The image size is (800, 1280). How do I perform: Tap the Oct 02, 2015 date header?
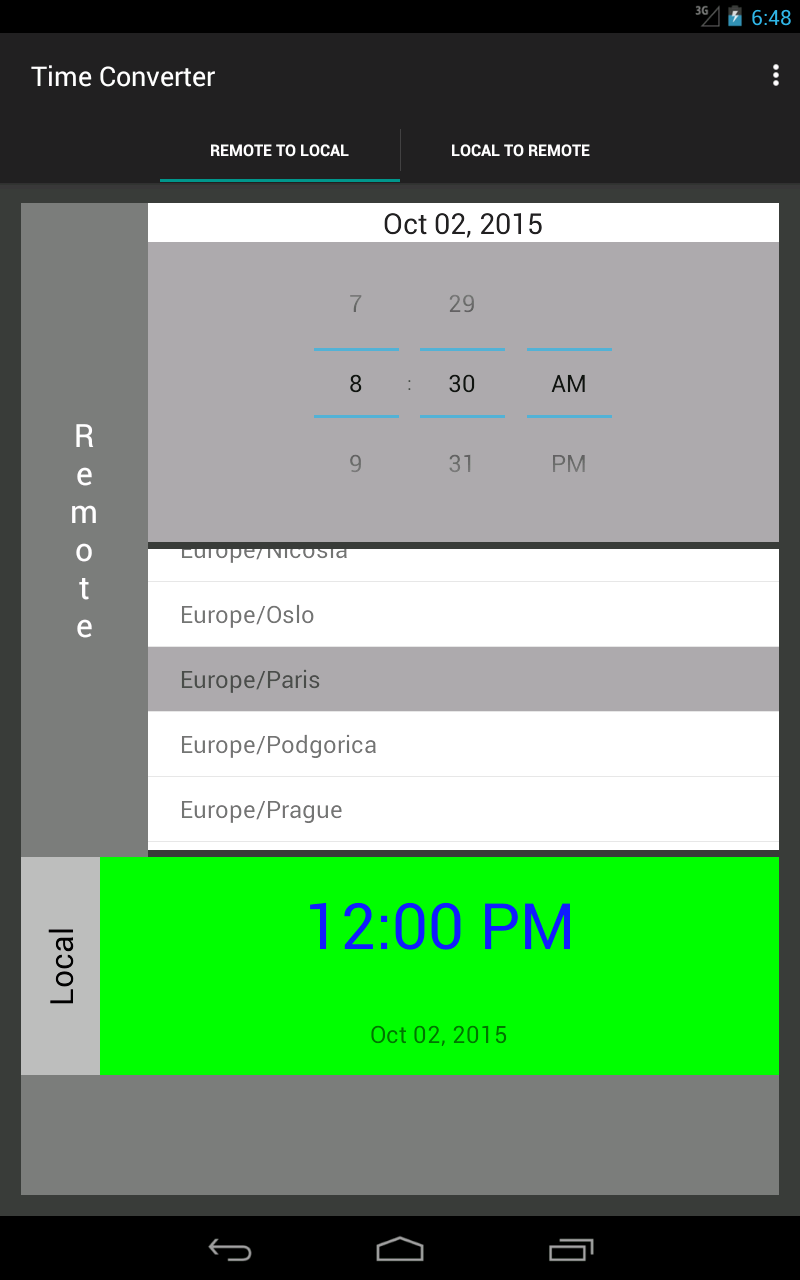coord(462,223)
